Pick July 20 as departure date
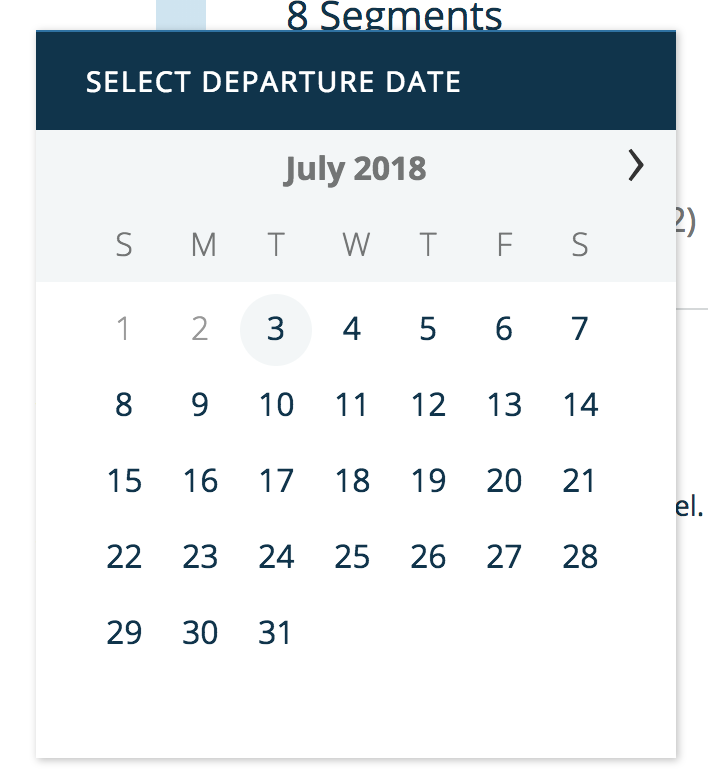708x776 pixels. 504,481
